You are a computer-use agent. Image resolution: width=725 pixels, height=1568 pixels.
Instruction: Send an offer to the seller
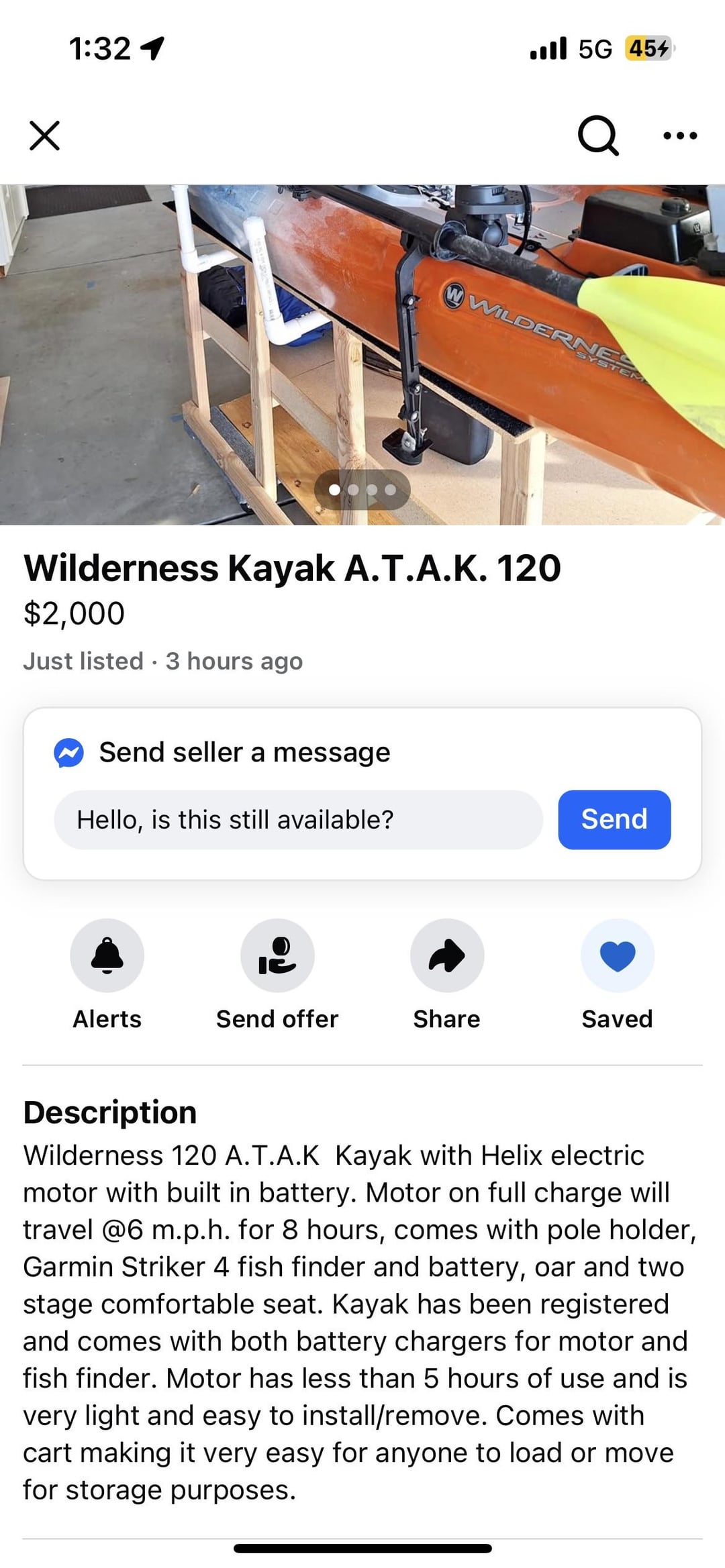(277, 955)
